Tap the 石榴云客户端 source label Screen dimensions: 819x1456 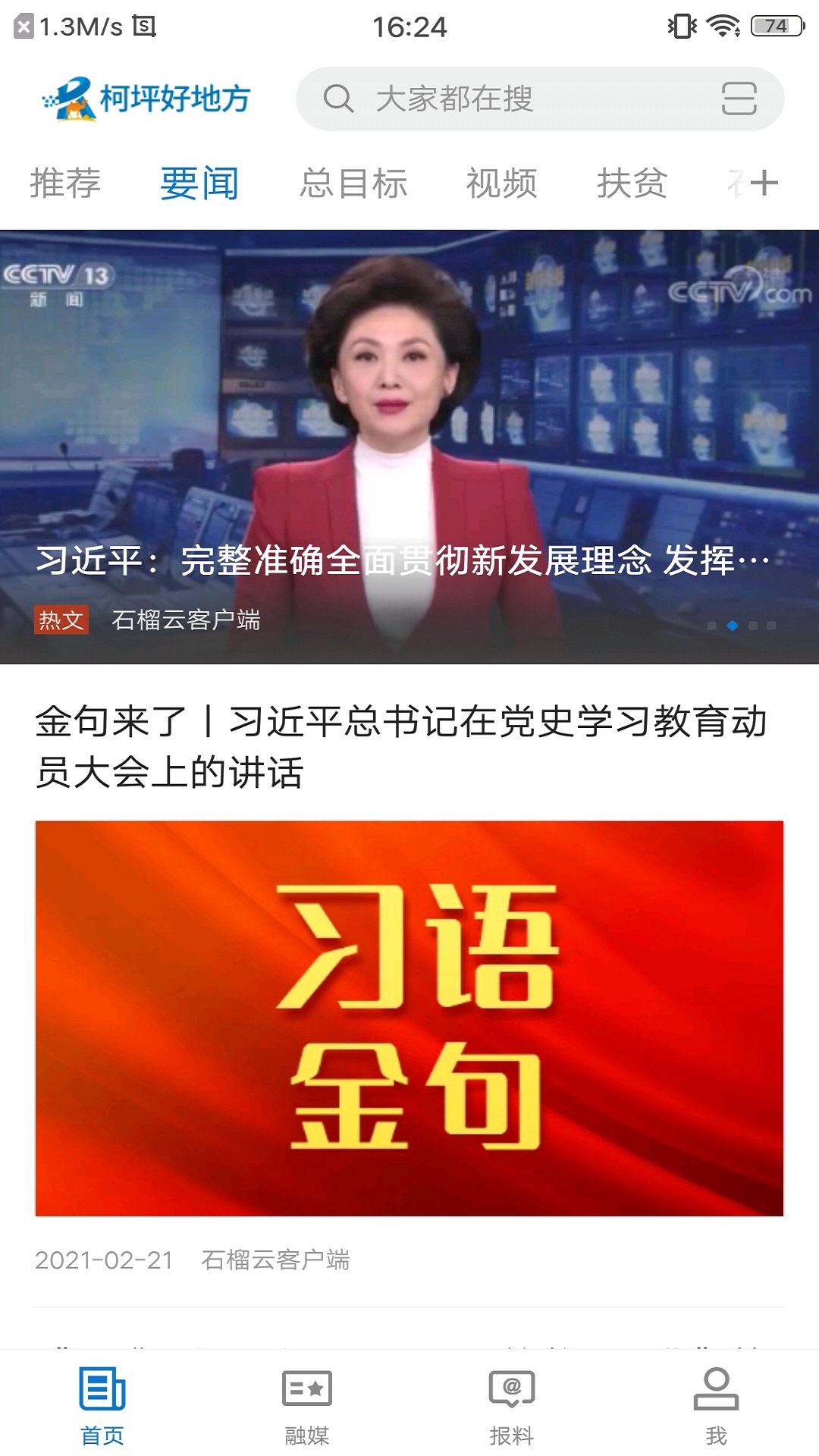point(186,620)
